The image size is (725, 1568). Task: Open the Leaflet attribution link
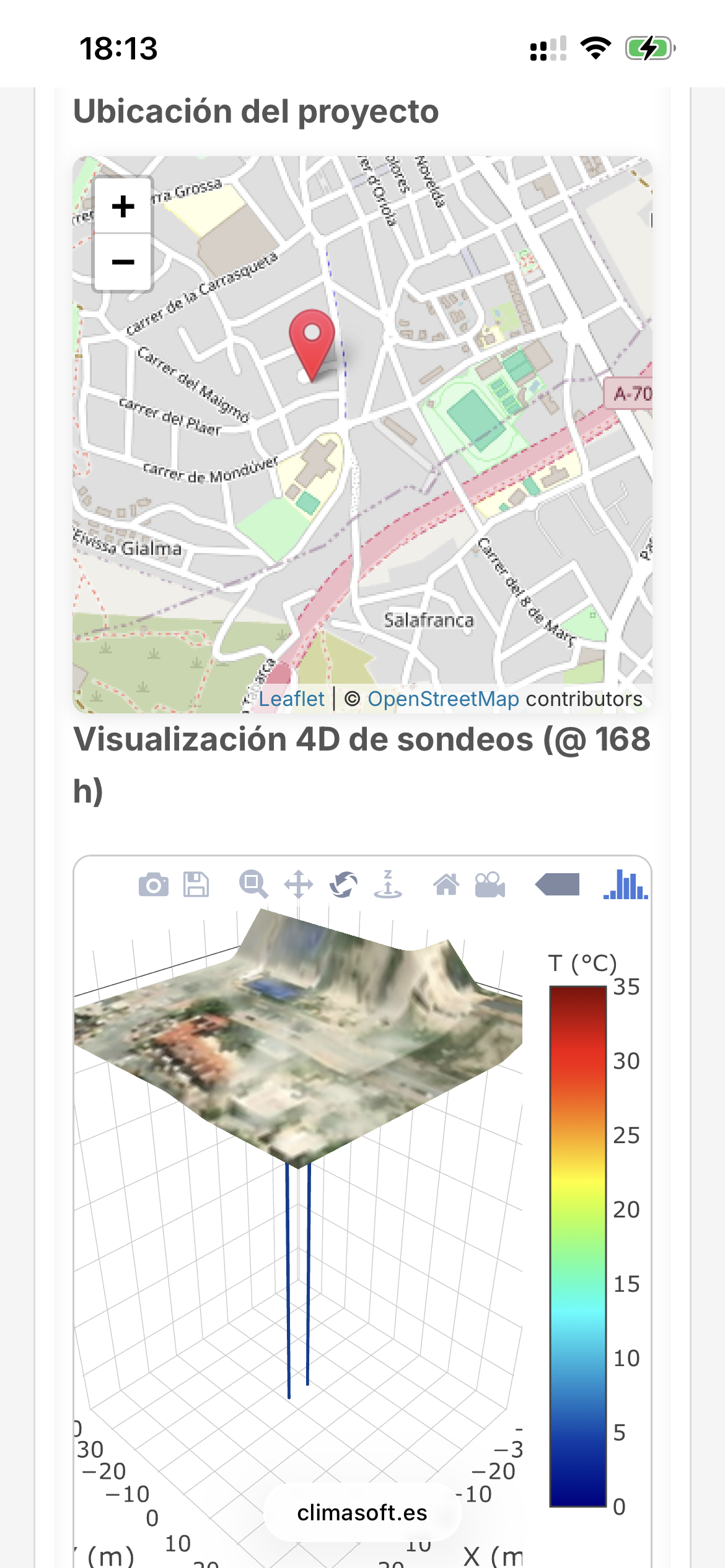click(x=291, y=699)
